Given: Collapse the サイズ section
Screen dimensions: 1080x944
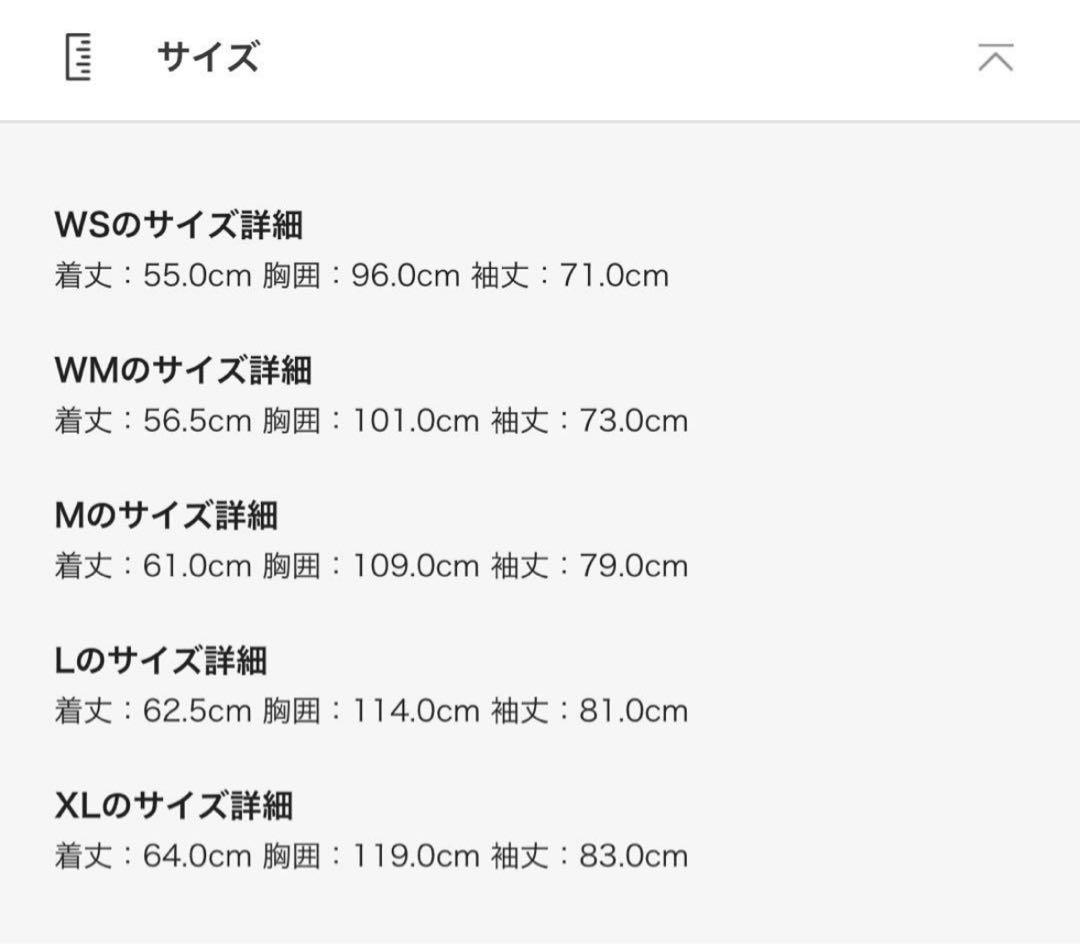Looking at the screenshot, I should coord(995,58).
